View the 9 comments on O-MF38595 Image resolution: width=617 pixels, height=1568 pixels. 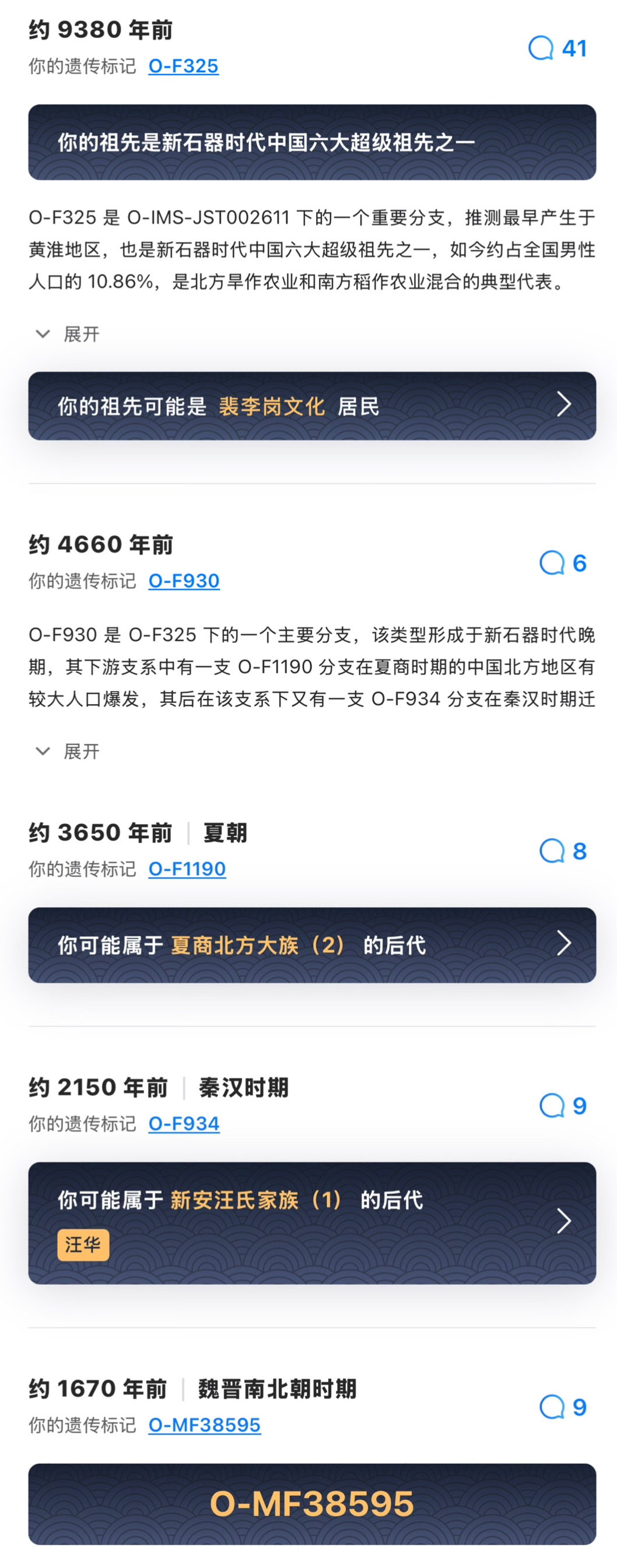coord(563,1407)
